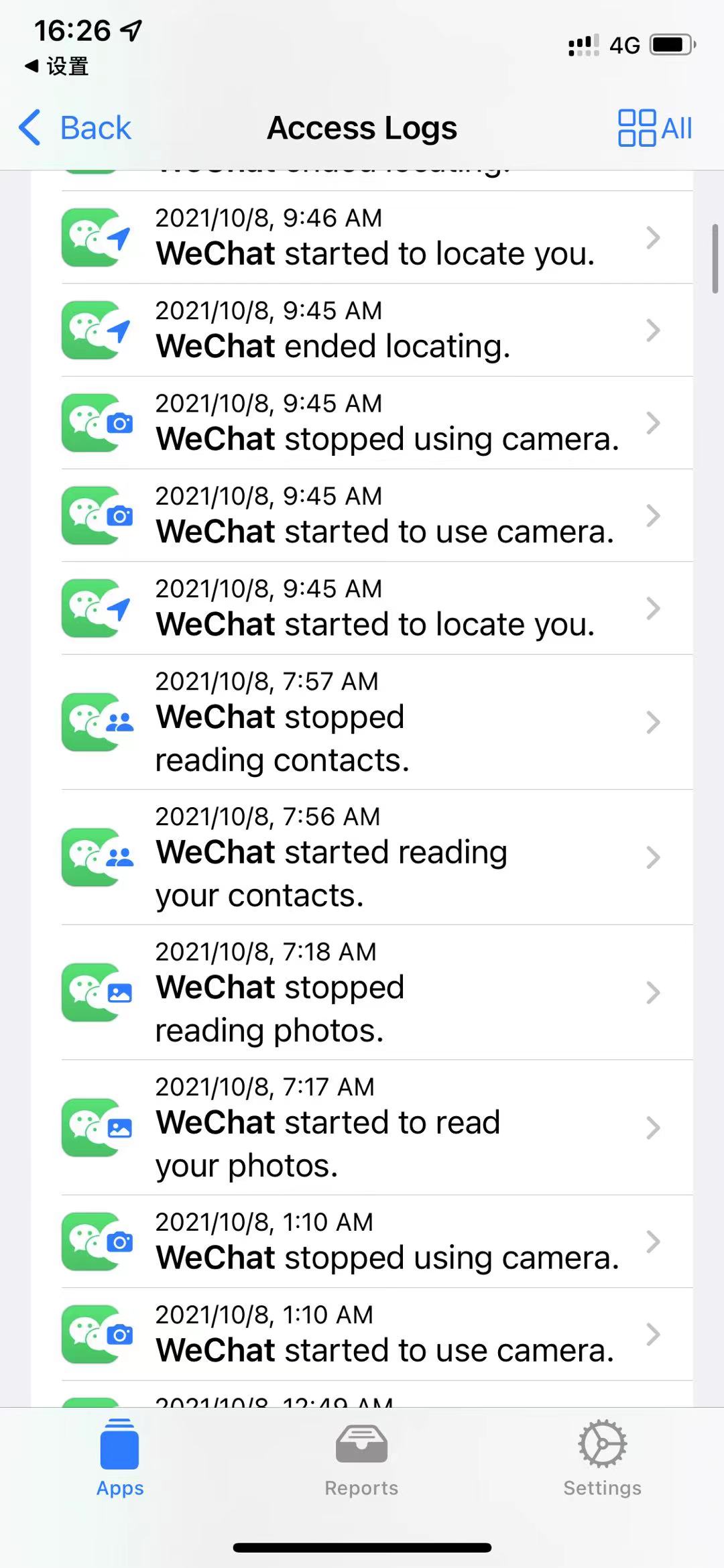Screen dimensions: 724x1568
Task: Open 1:10 AM stopped using camera log
Action: point(375,1242)
